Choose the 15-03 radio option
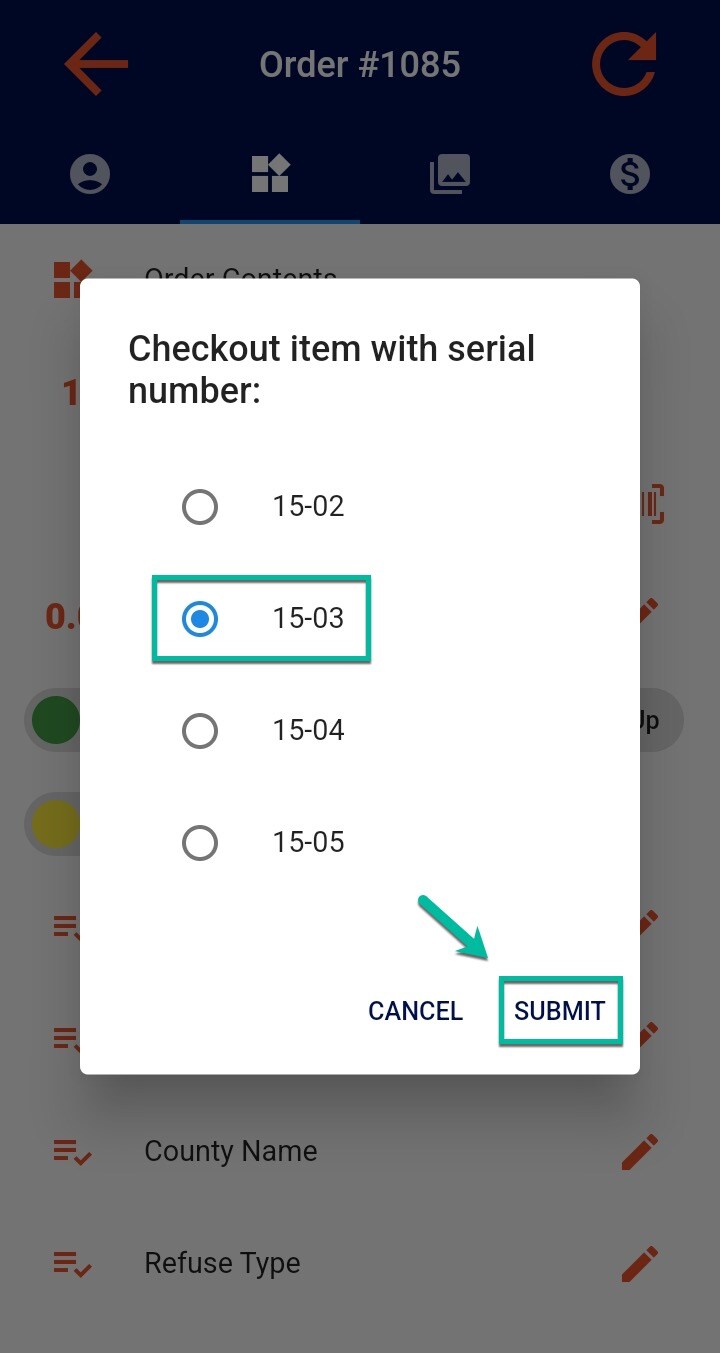This screenshot has width=720, height=1353. (x=200, y=619)
